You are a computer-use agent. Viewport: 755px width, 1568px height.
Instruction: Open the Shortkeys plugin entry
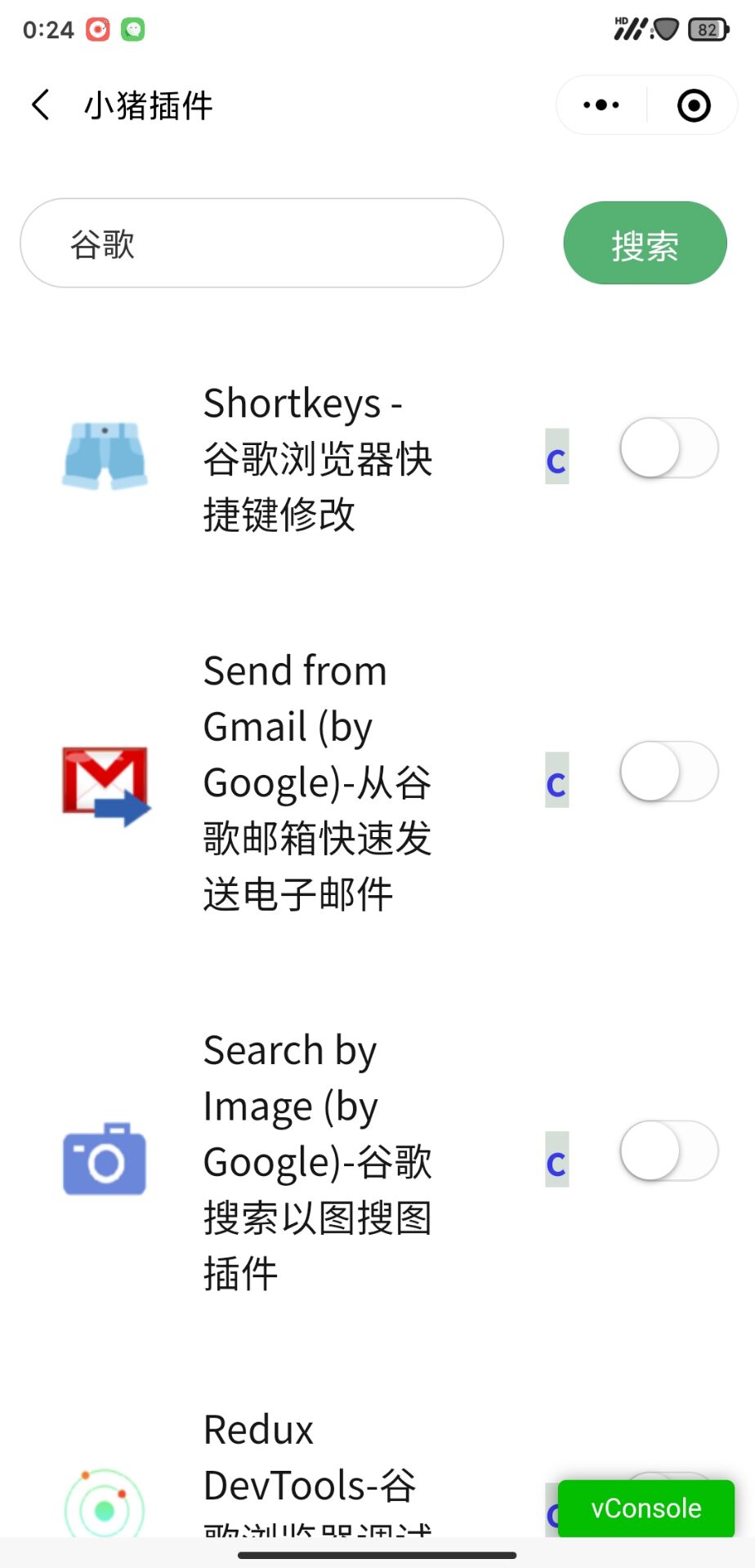click(317, 459)
